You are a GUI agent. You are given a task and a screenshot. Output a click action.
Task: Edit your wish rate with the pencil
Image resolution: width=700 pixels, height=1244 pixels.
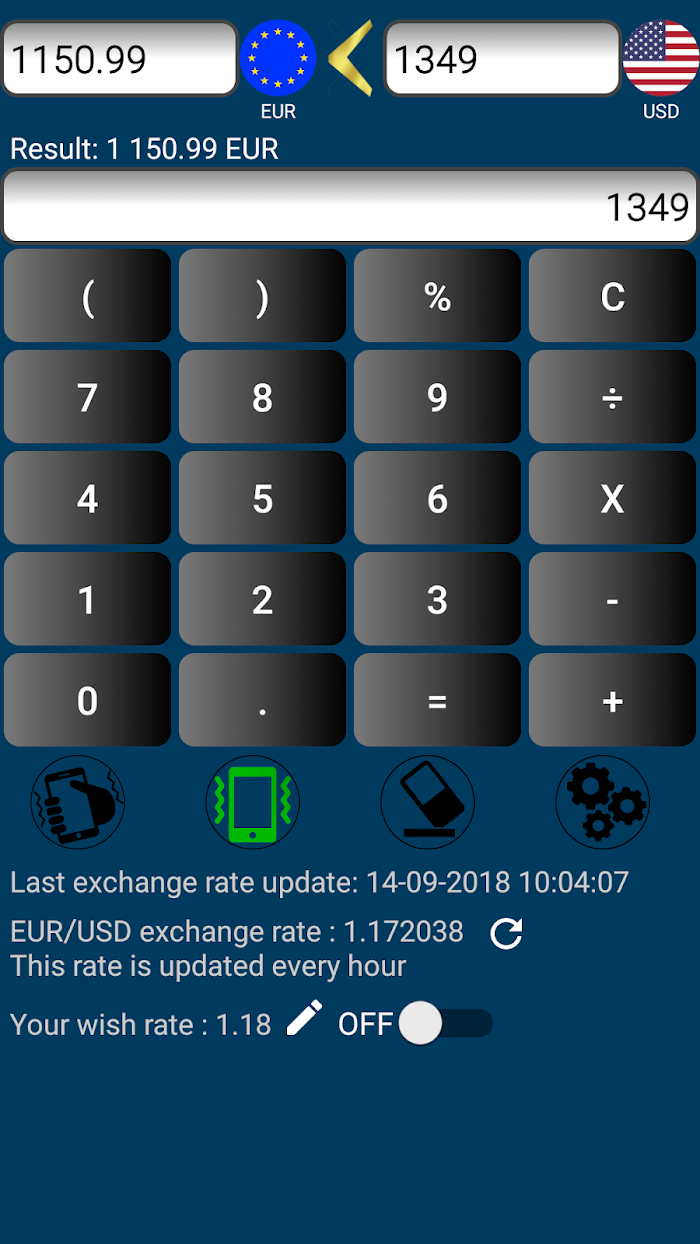point(304,1018)
